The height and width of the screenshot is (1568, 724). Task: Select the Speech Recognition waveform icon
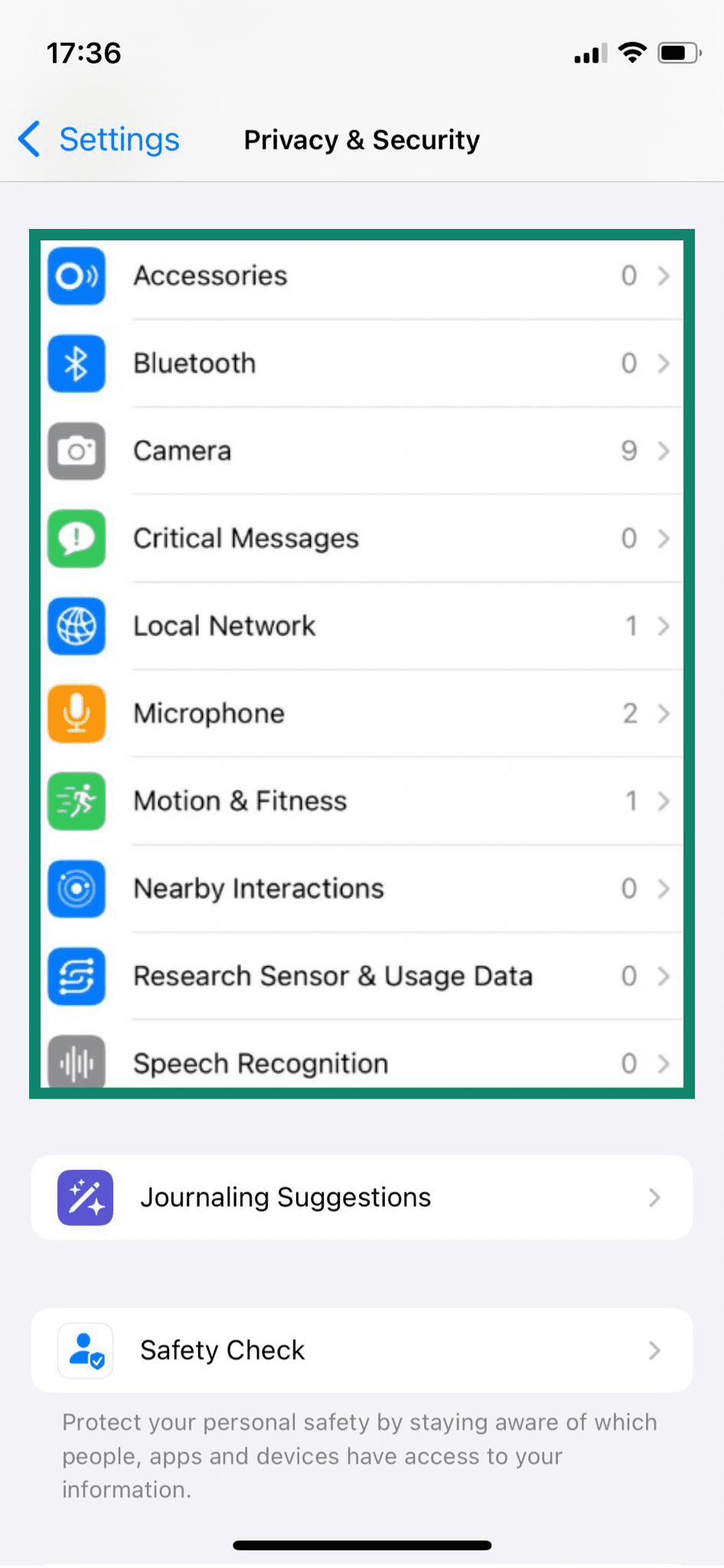[x=77, y=1063]
